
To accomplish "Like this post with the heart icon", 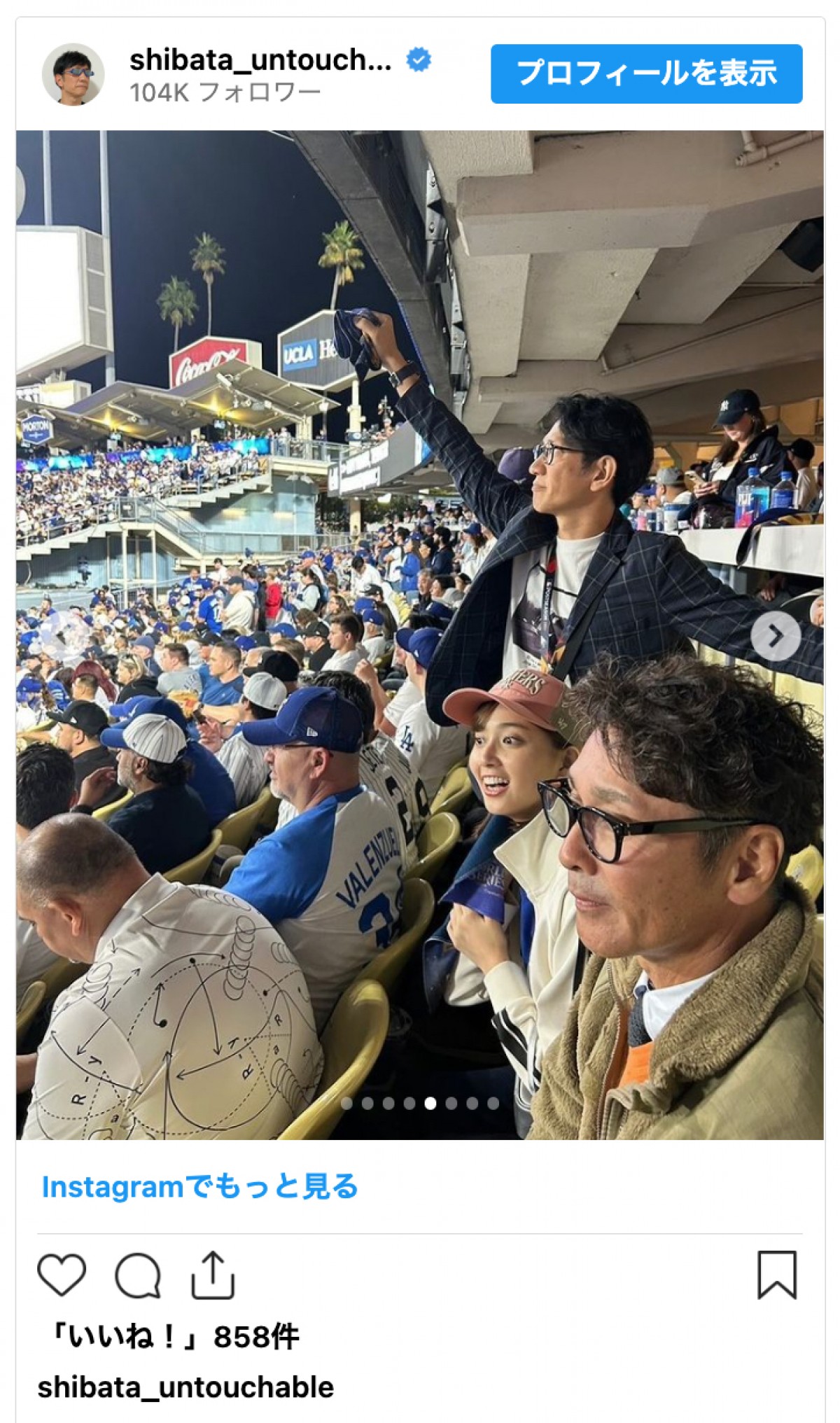I will pos(62,1274).
